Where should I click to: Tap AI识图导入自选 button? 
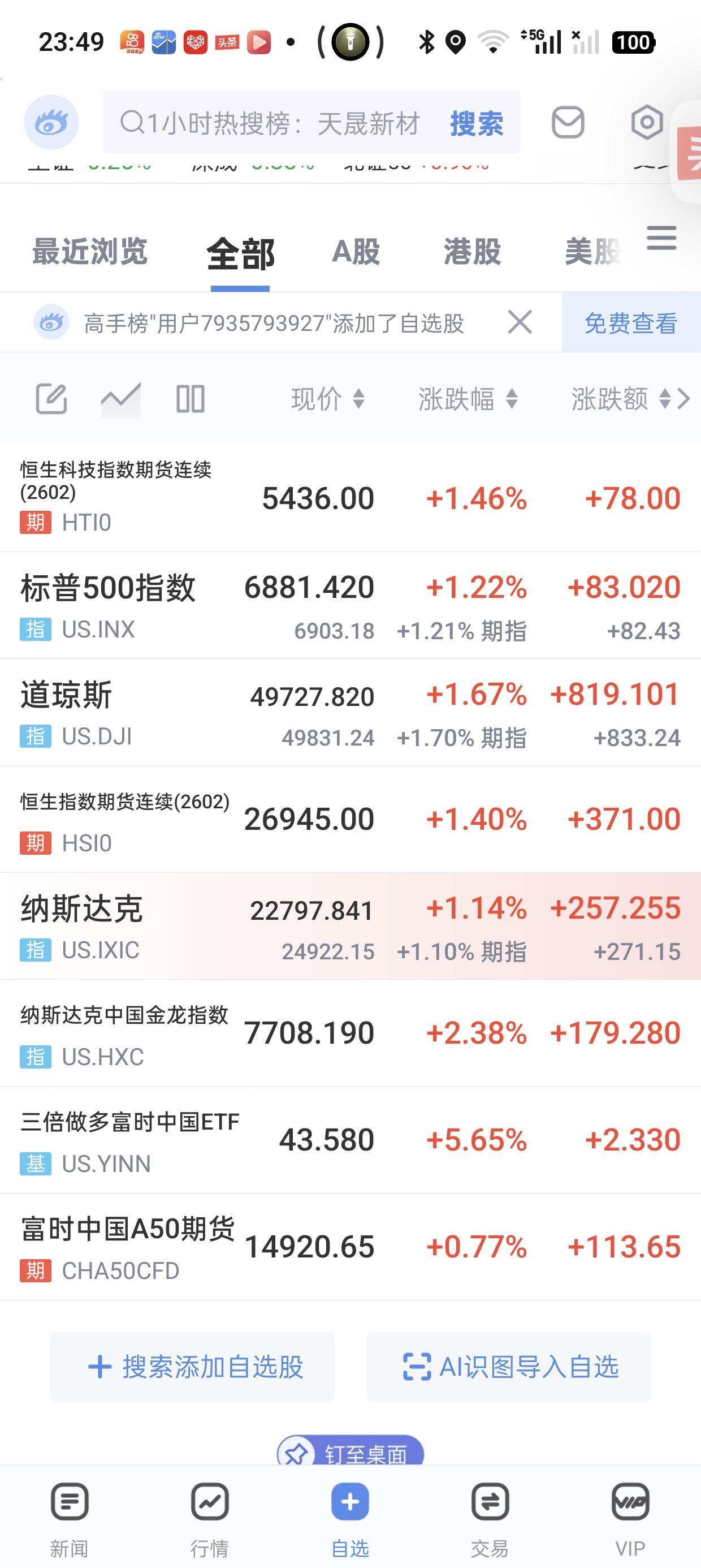click(x=509, y=1367)
